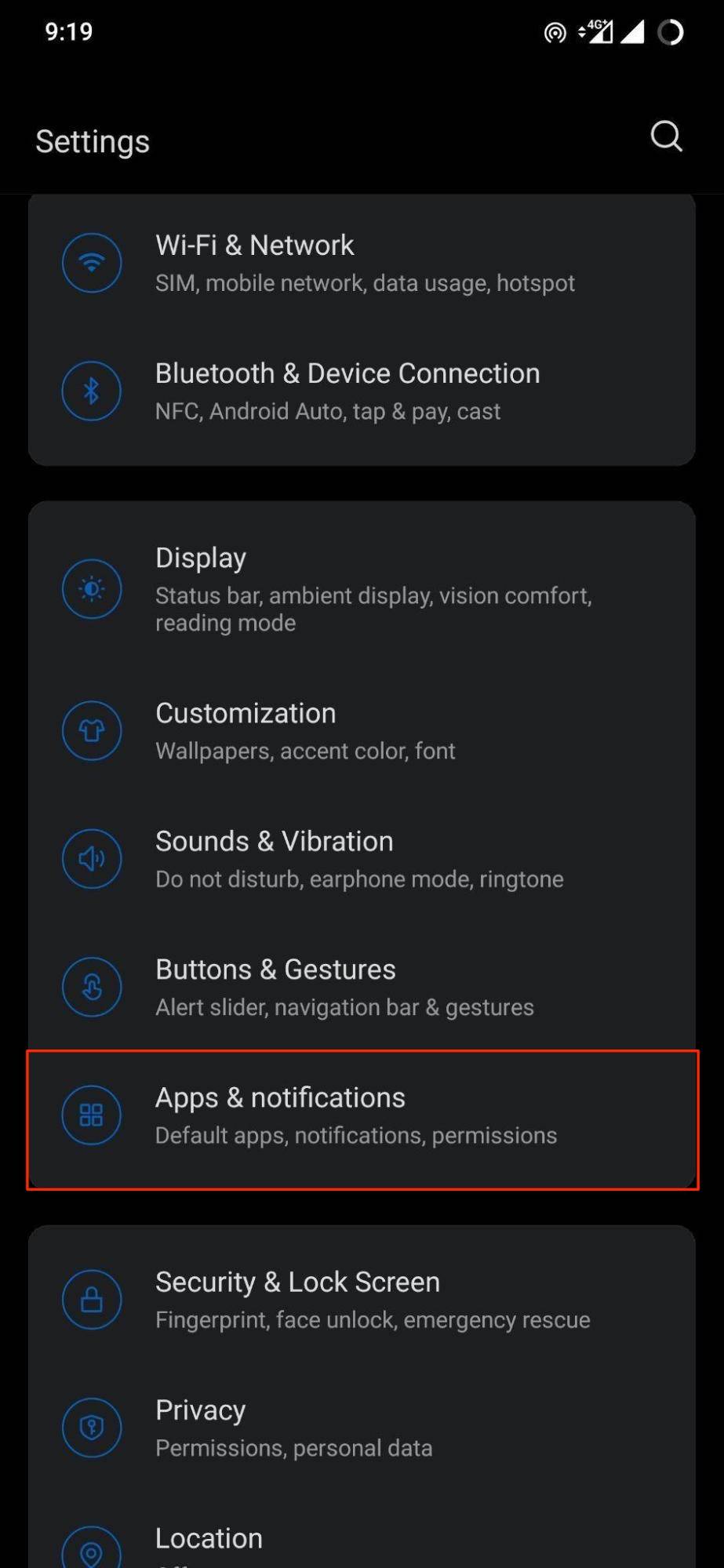Tap the Wi-Fi & Network icon

(92, 262)
